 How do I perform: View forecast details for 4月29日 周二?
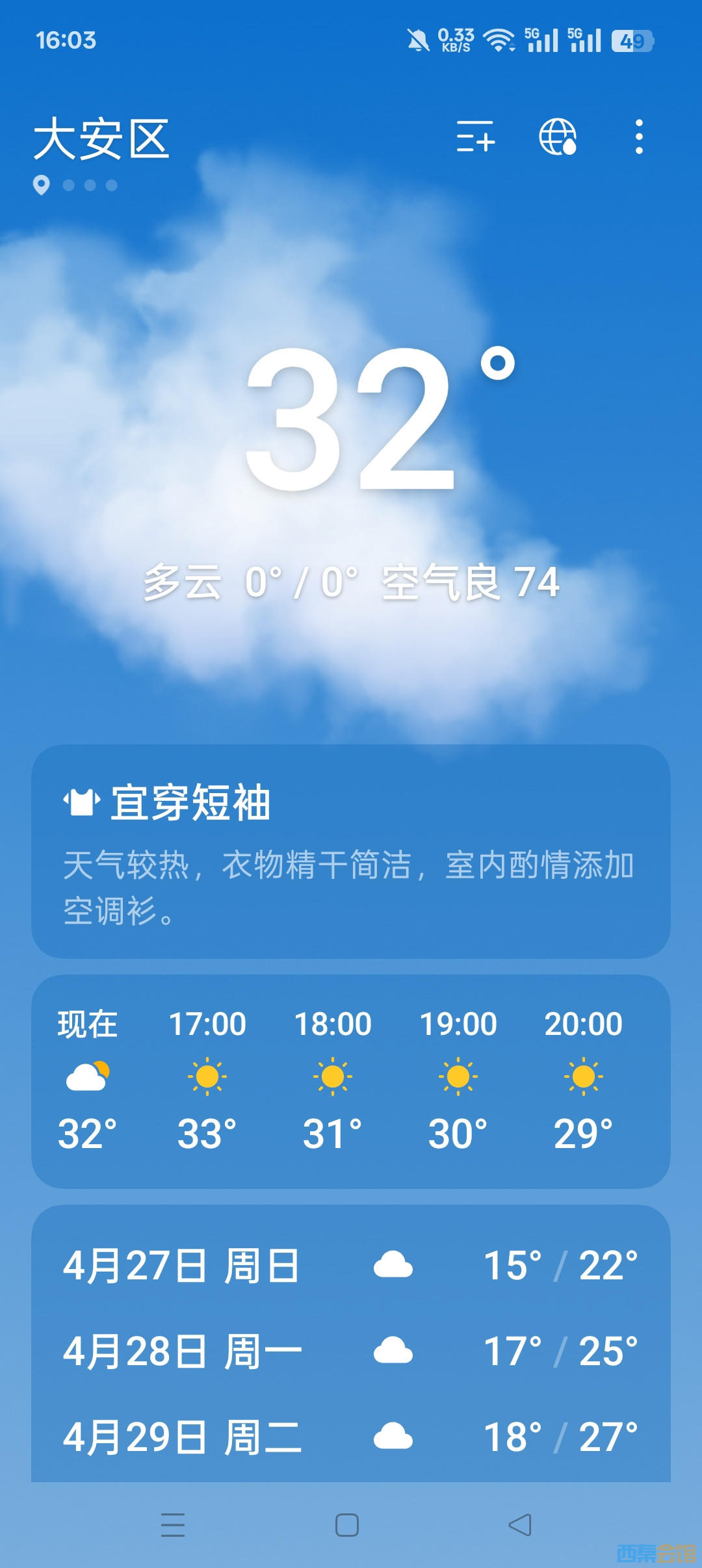coord(351,1437)
